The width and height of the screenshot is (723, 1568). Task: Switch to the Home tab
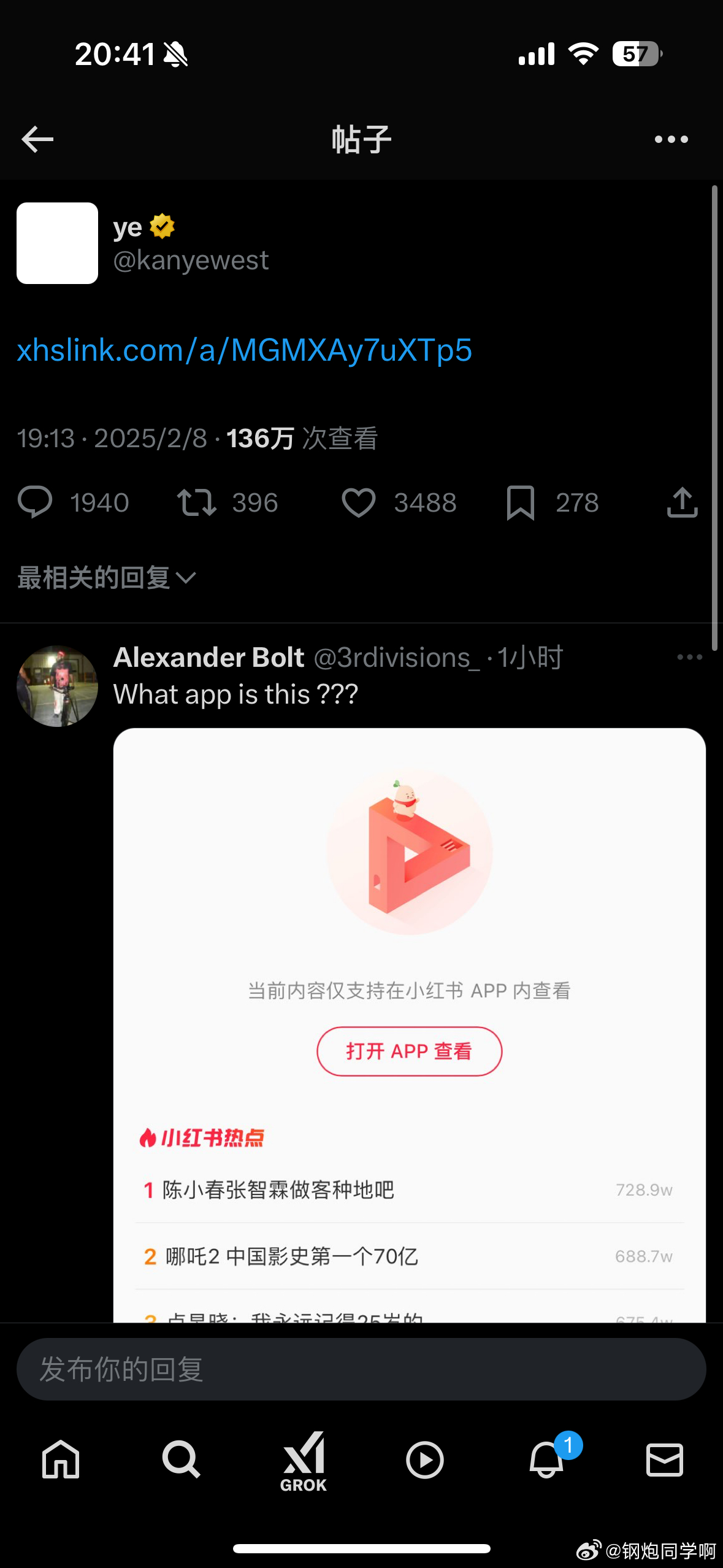pyautogui.click(x=61, y=1459)
